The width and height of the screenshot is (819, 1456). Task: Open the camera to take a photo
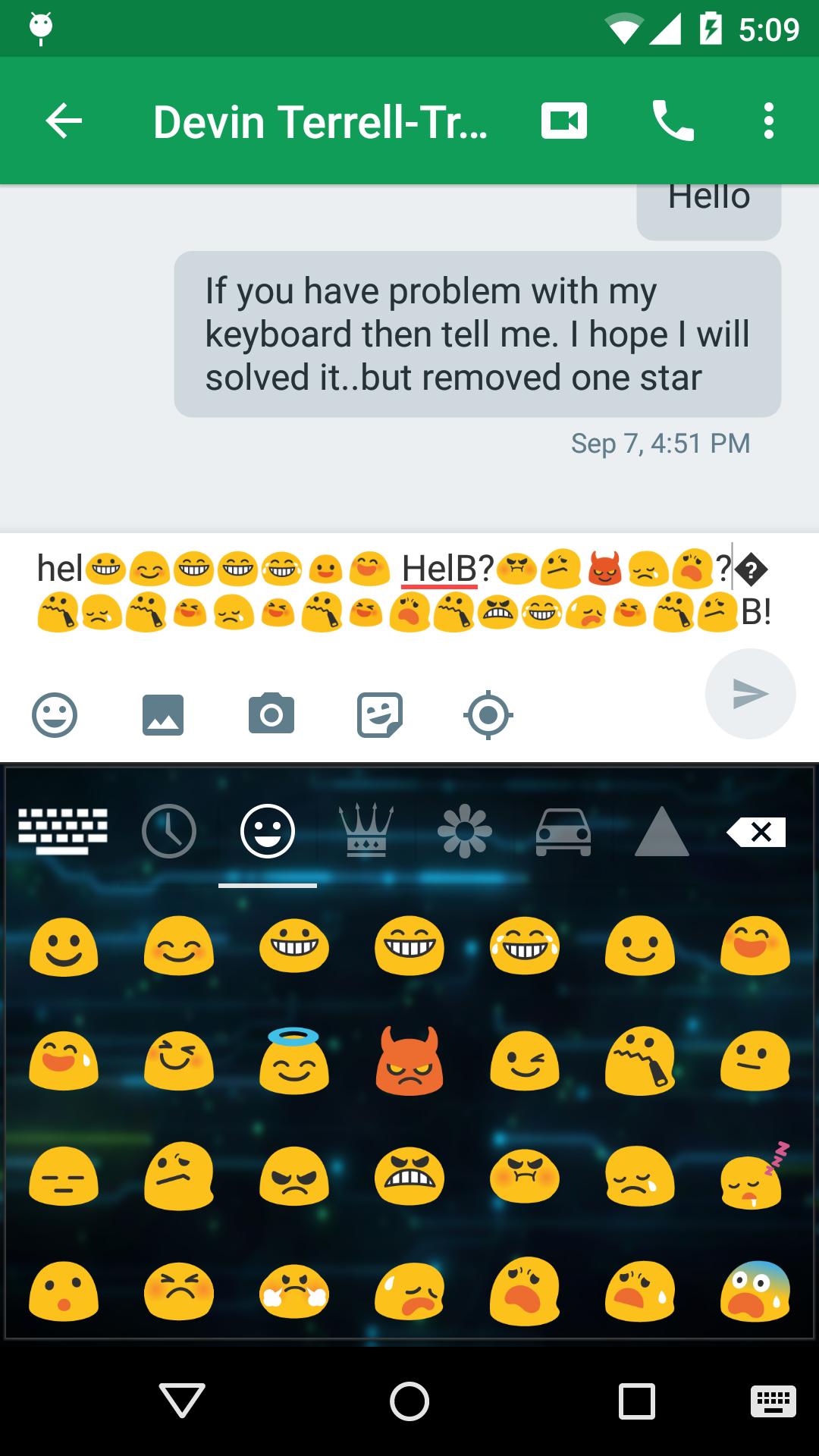pyautogui.click(x=271, y=714)
